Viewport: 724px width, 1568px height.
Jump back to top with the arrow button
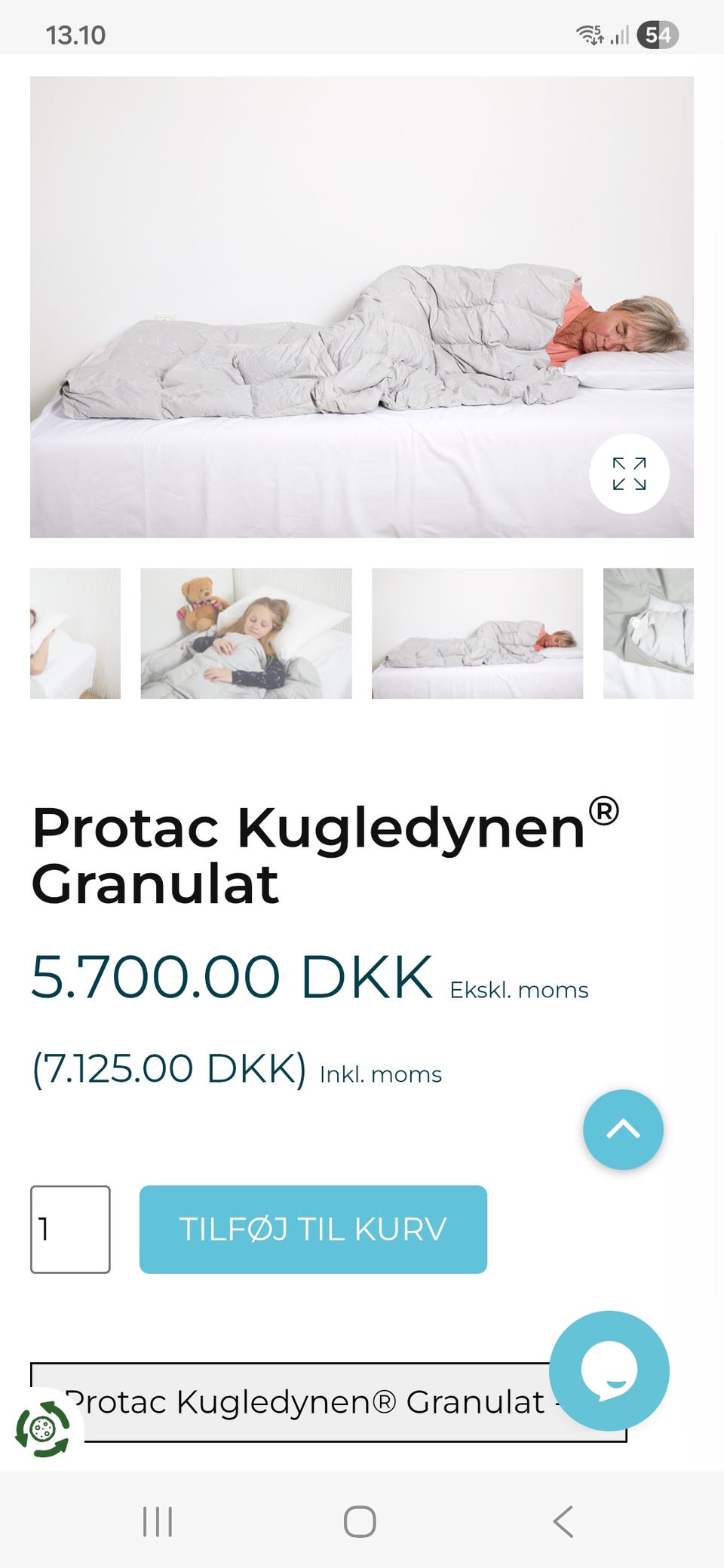623,1129
